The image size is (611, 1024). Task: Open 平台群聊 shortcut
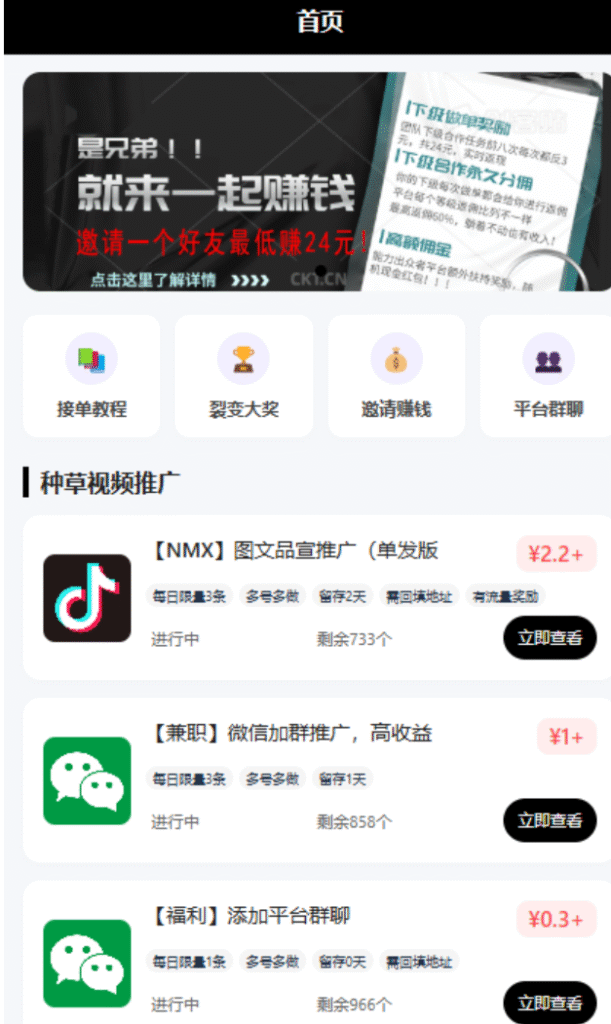tap(547, 376)
